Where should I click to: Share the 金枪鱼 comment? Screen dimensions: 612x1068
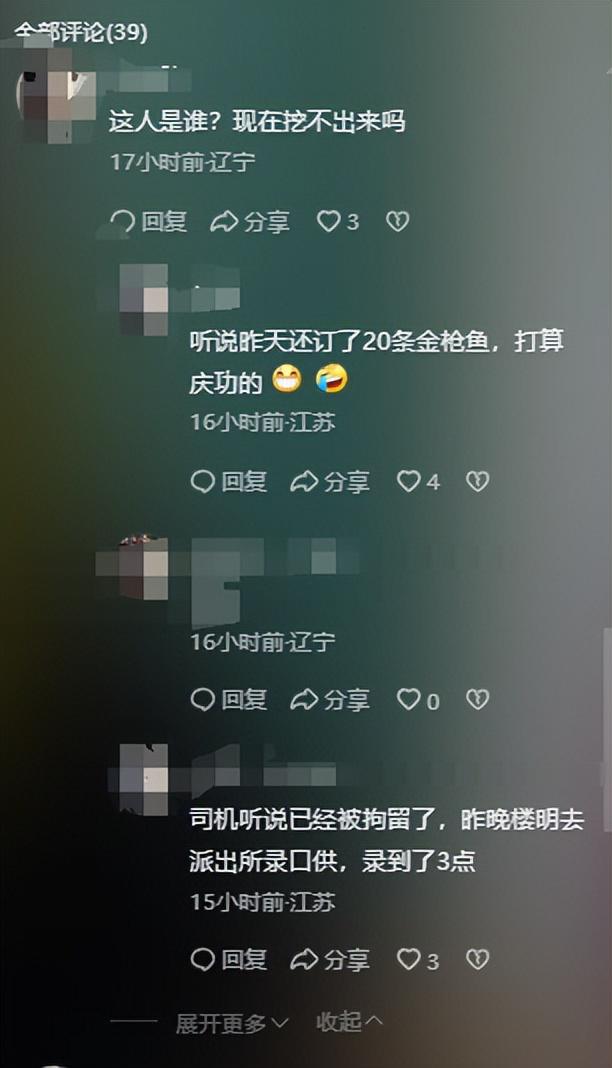(330, 482)
